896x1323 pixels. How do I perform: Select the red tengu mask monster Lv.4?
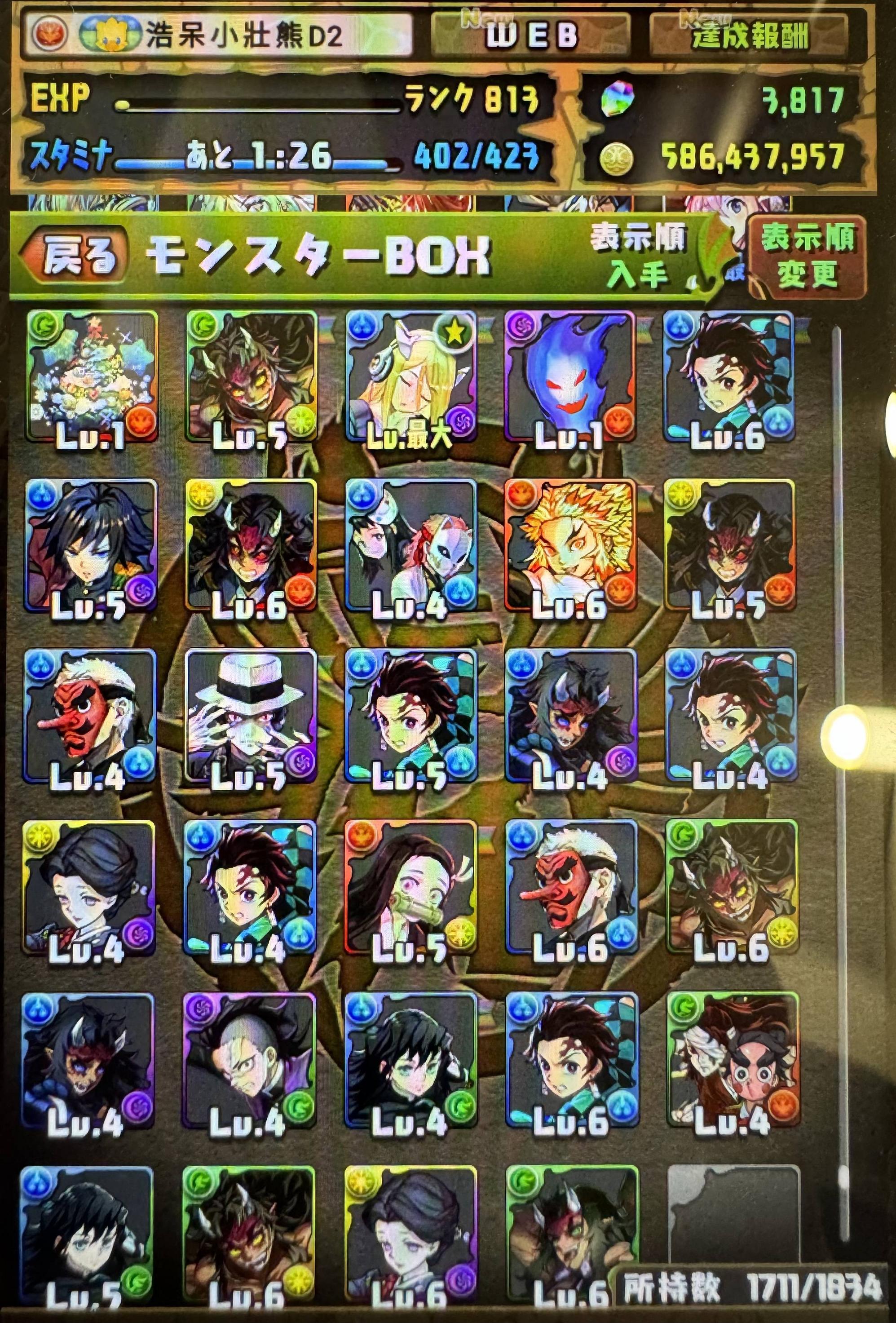89,717
